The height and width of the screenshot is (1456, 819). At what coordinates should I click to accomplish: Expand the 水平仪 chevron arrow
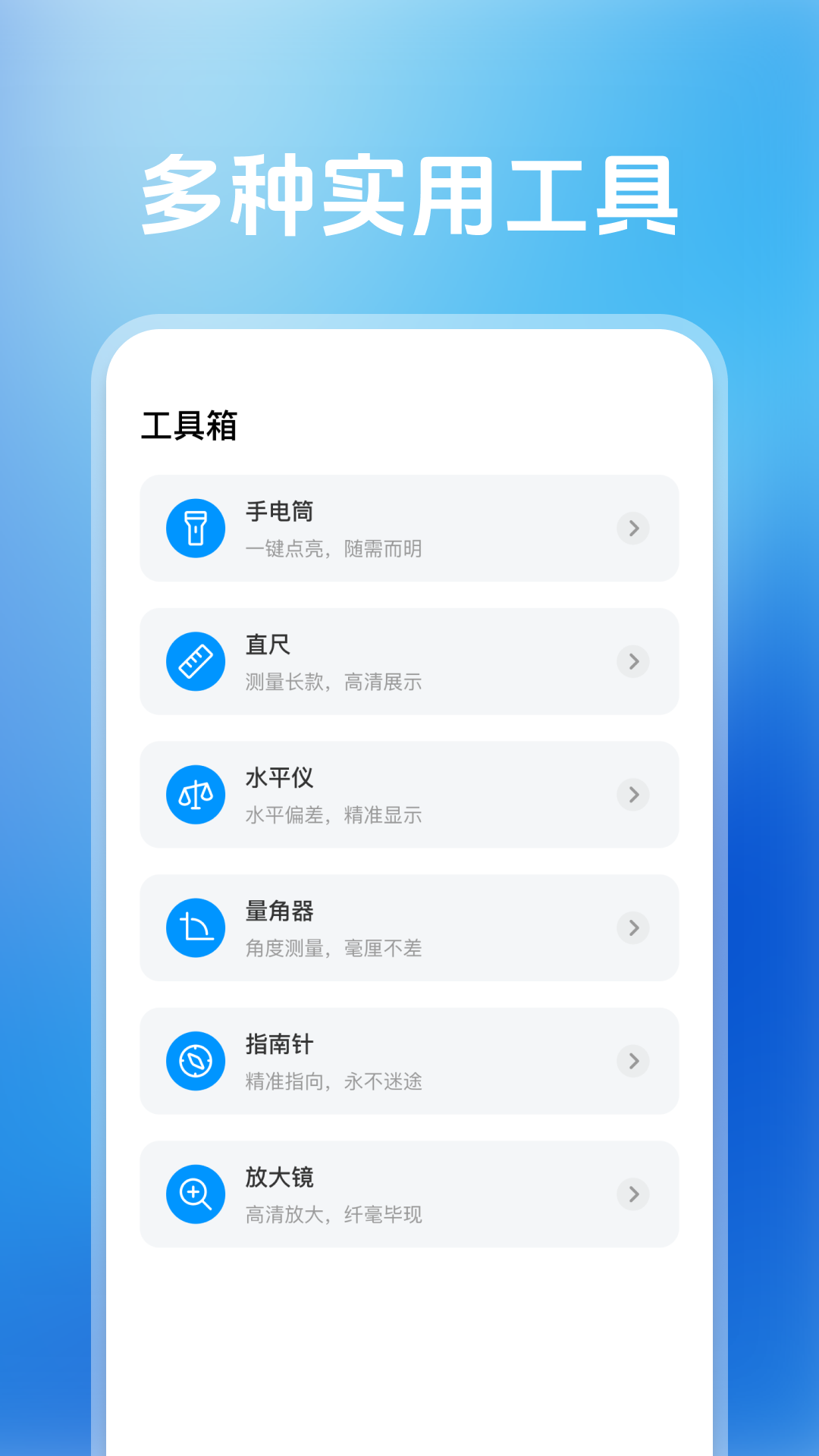[x=633, y=795]
